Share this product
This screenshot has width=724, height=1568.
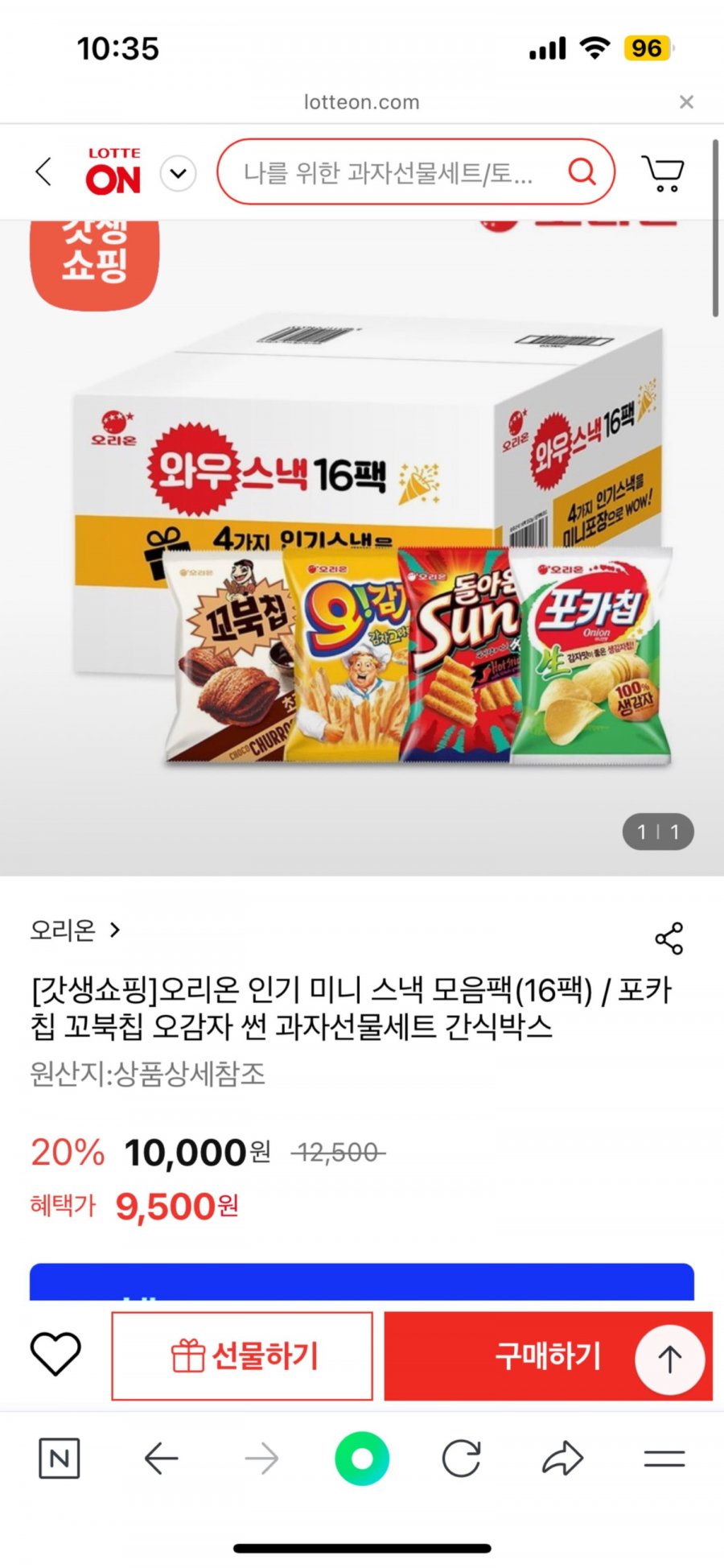point(669,939)
